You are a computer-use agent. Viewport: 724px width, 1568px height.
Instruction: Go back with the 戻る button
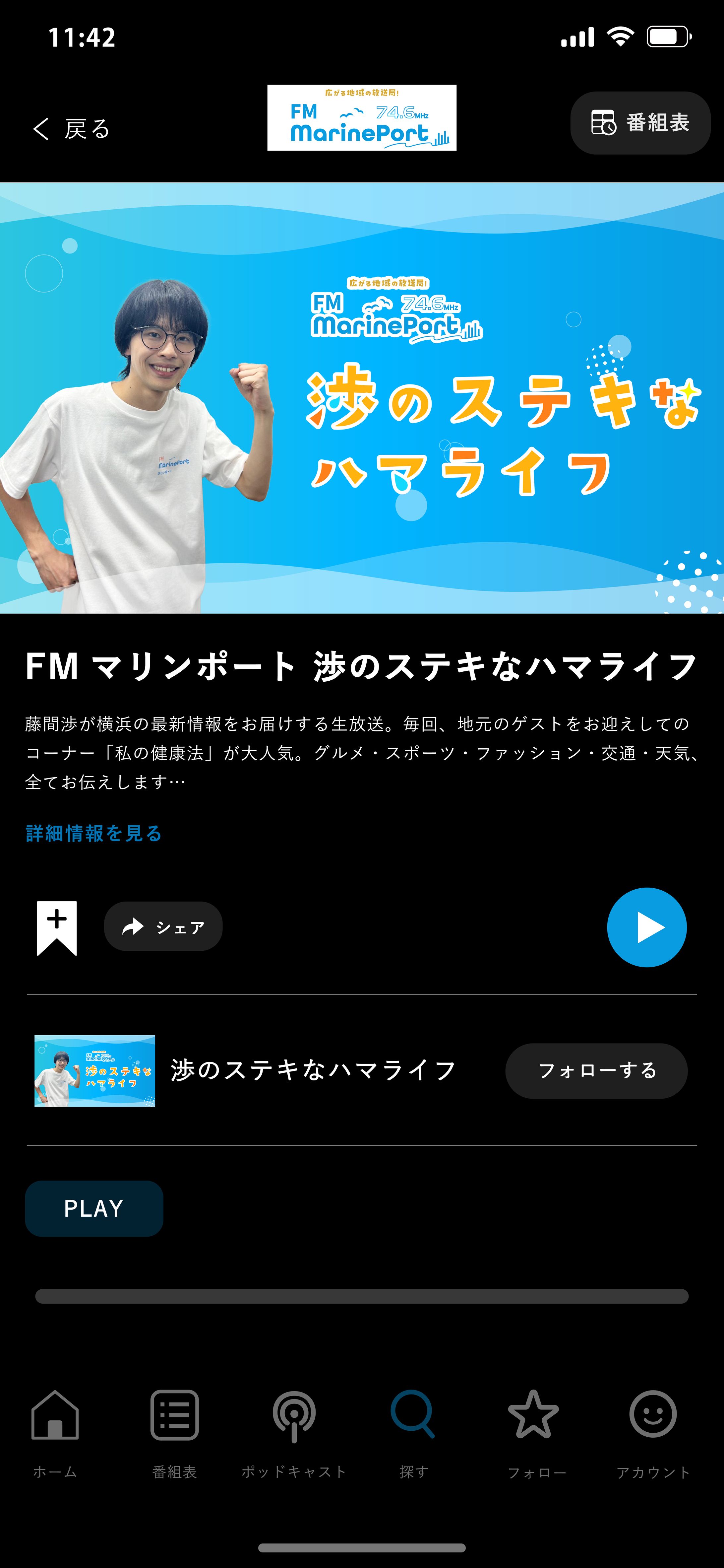pyautogui.click(x=71, y=128)
